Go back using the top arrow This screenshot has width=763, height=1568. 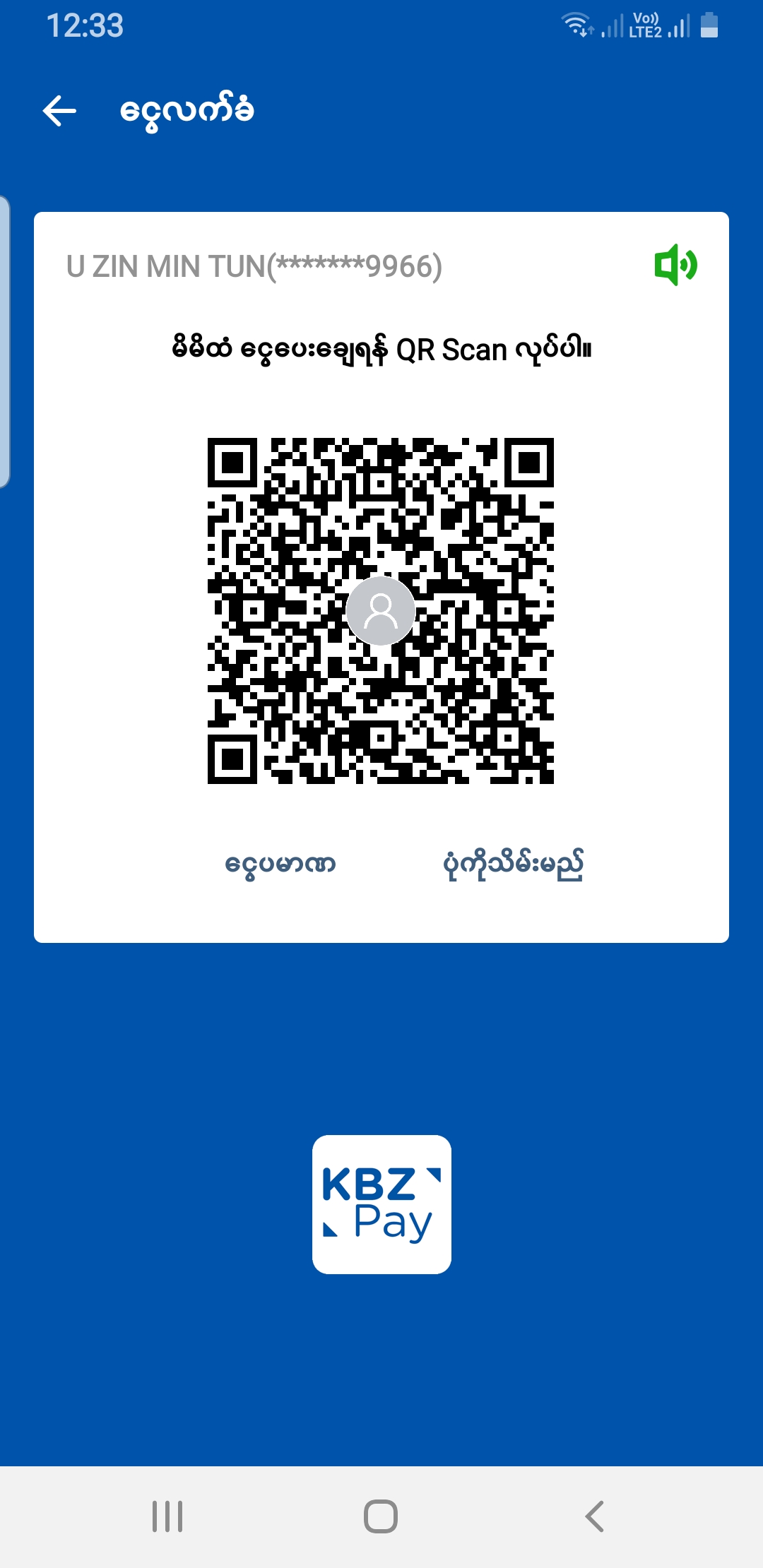[x=59, y=111]
